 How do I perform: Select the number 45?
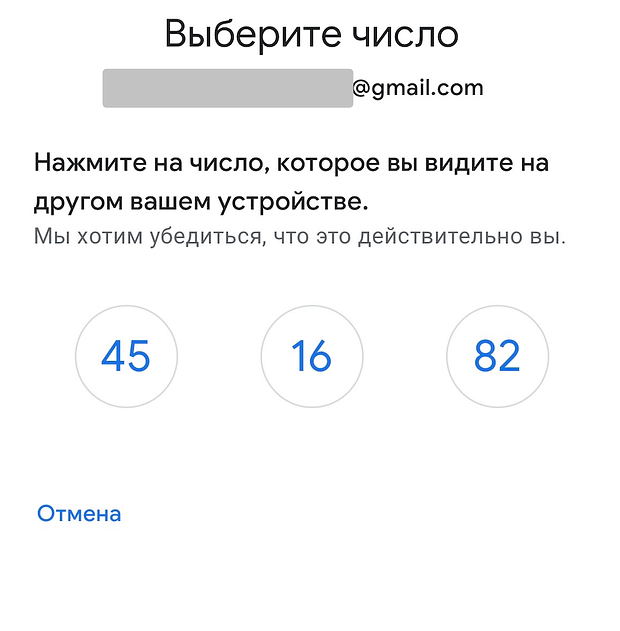pos(126,356)
